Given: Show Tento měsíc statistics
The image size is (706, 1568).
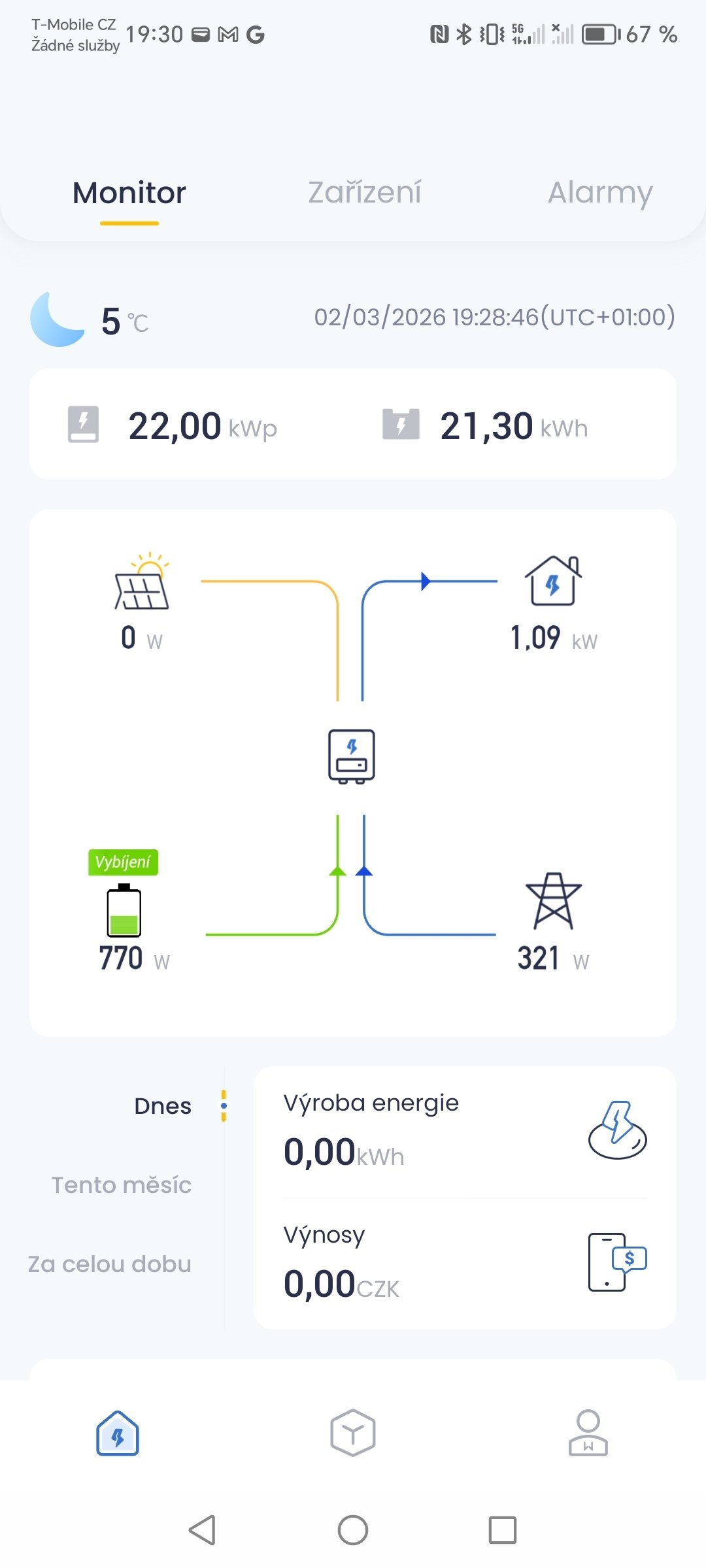Looking at the screenshot, I should coord(122,1185).
